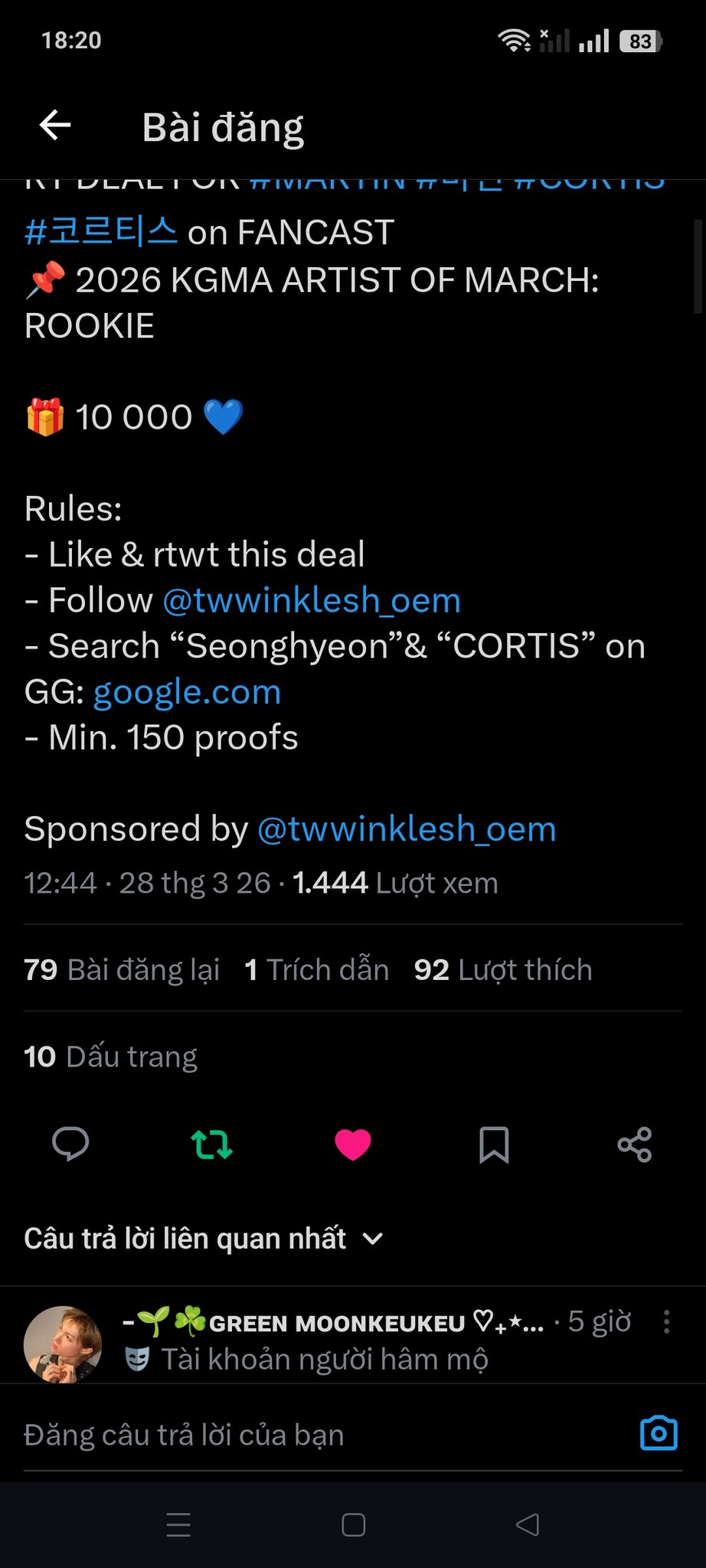Open @twwinklesh_oem in the Sponsored by line
This screenshot has height=1568, width=706.
pos(407,829)
